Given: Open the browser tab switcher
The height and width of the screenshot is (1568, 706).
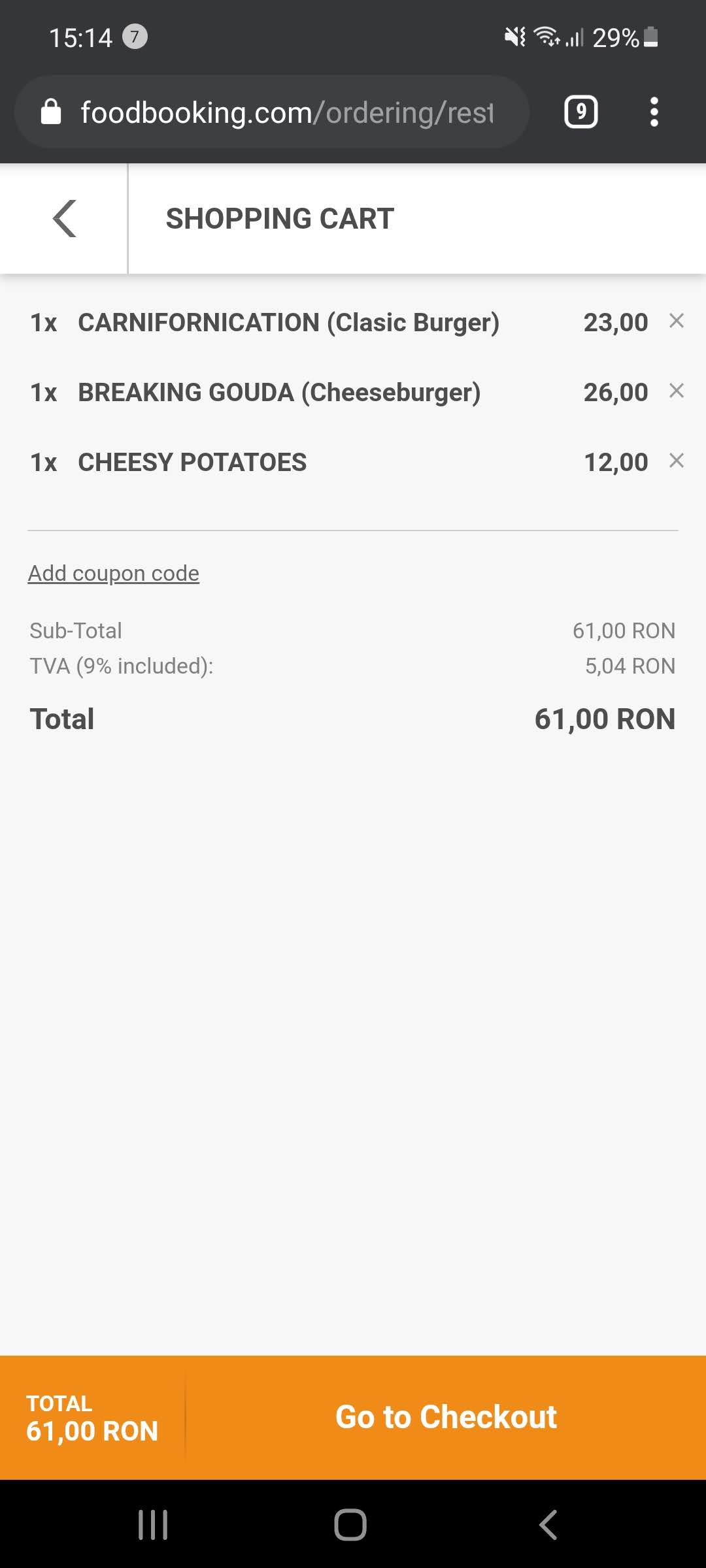Looking at the screenshot, I should tap(580, 112).
